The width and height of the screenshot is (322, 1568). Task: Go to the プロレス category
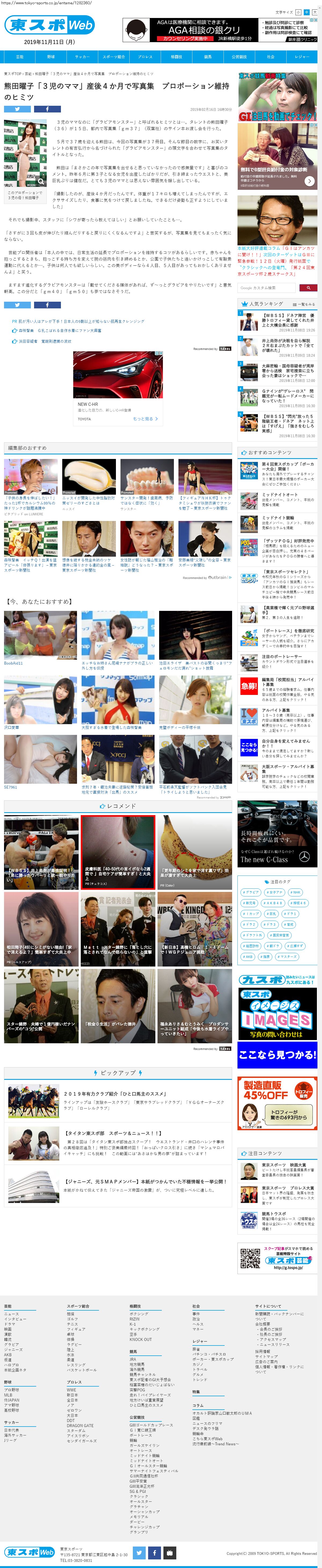[x=145, y=57]
